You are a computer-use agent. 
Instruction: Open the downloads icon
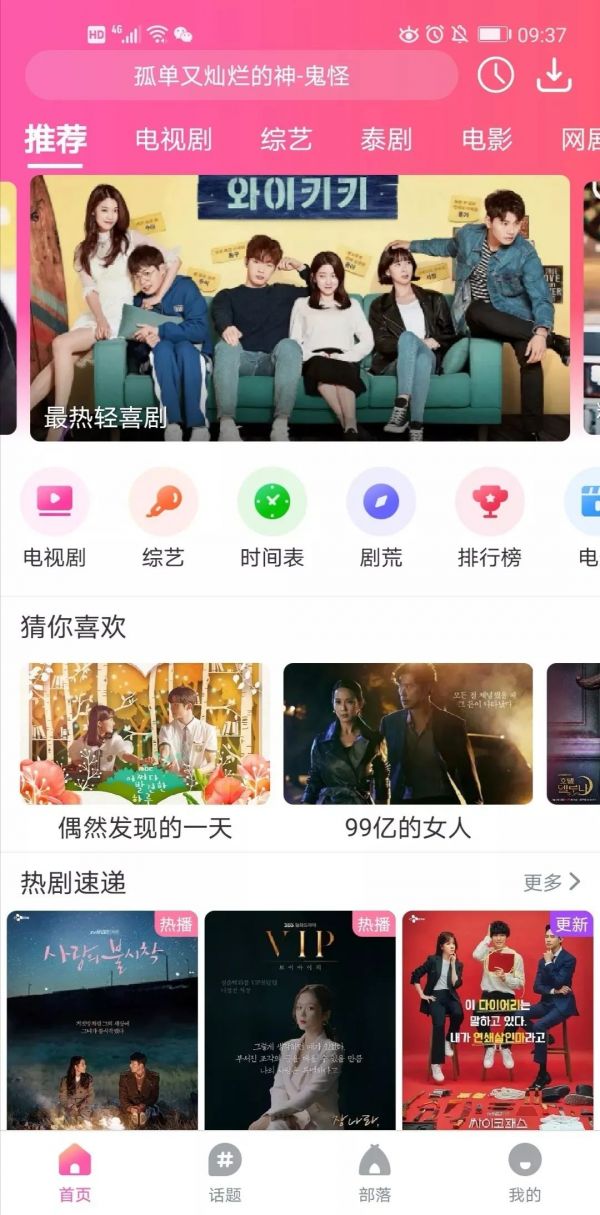pyautogui.click(x=553, y=76)
